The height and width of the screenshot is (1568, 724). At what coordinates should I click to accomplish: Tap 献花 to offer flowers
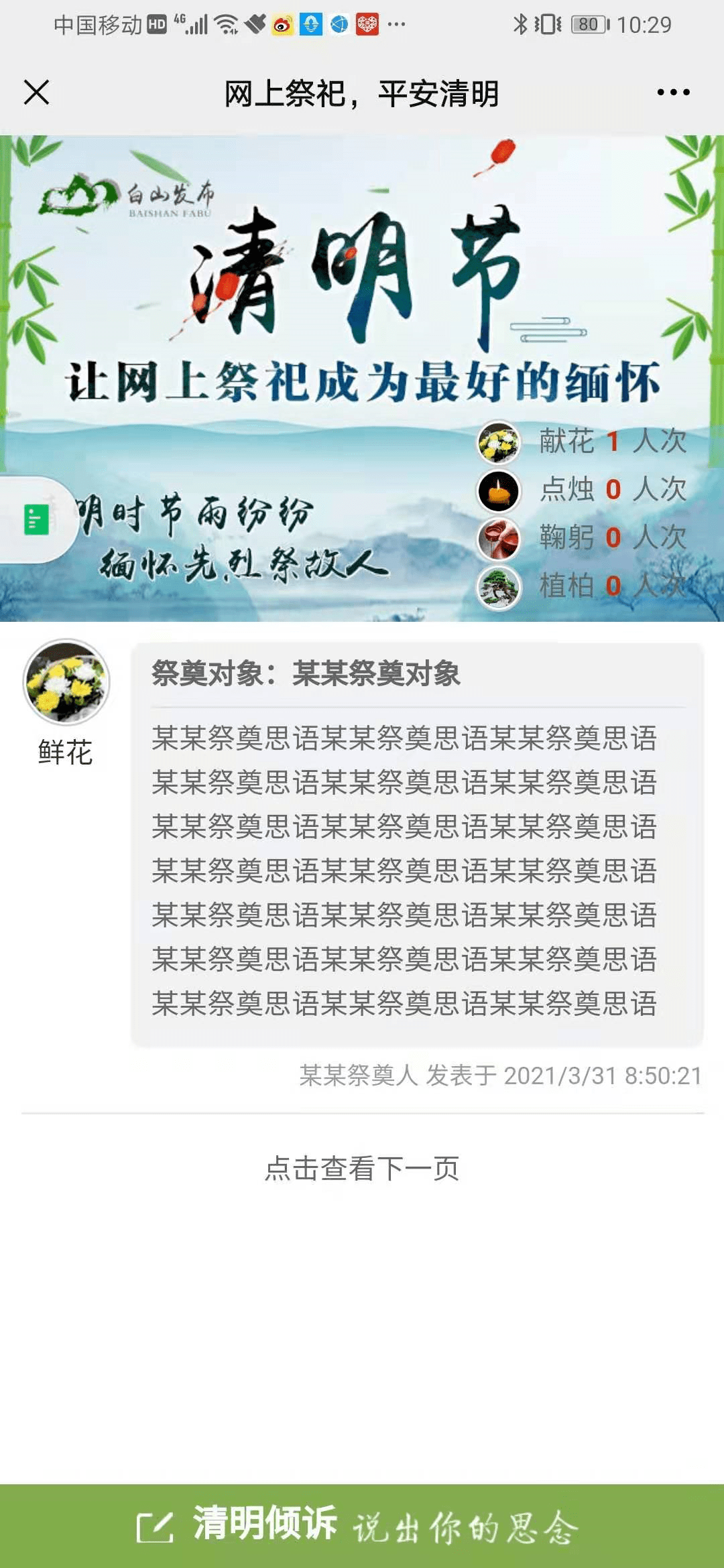[x=499, y=443]
